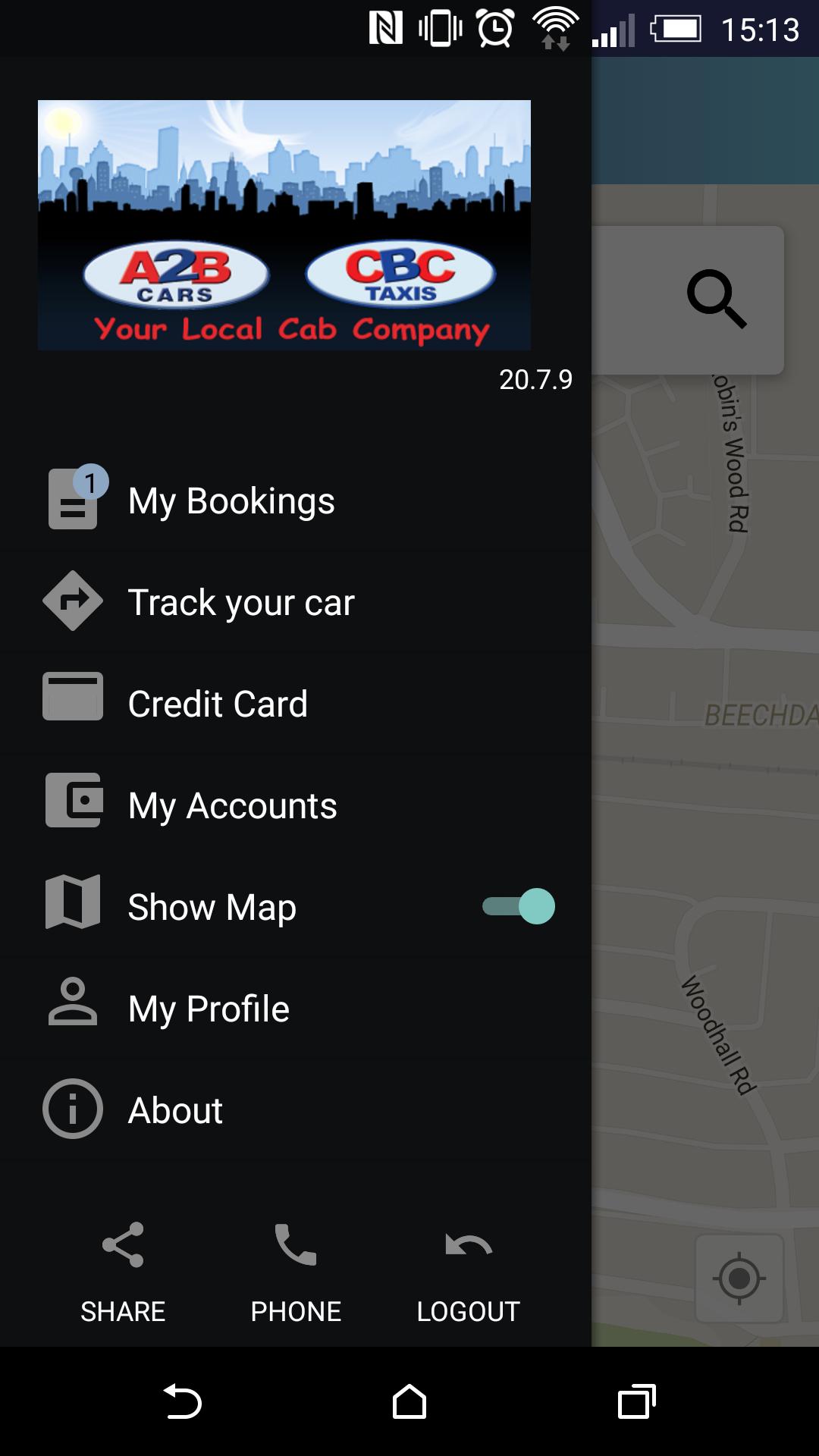Go back with system back button
The width and height of the screenshot is (819, 1456).
point(182,1401)
